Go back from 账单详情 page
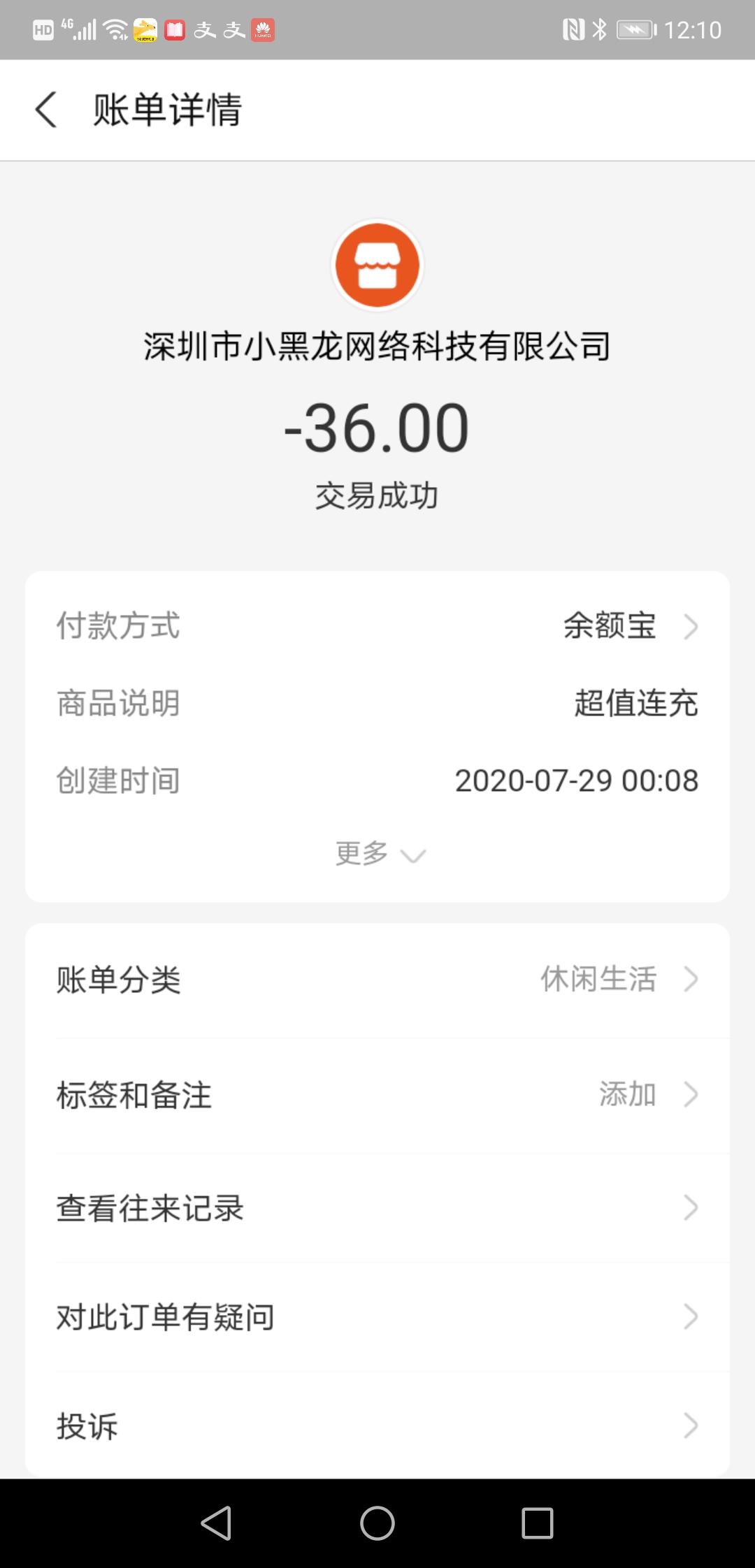Image resolution: width=755 pixels, height=1568 pixels. (x=46, y=110)
